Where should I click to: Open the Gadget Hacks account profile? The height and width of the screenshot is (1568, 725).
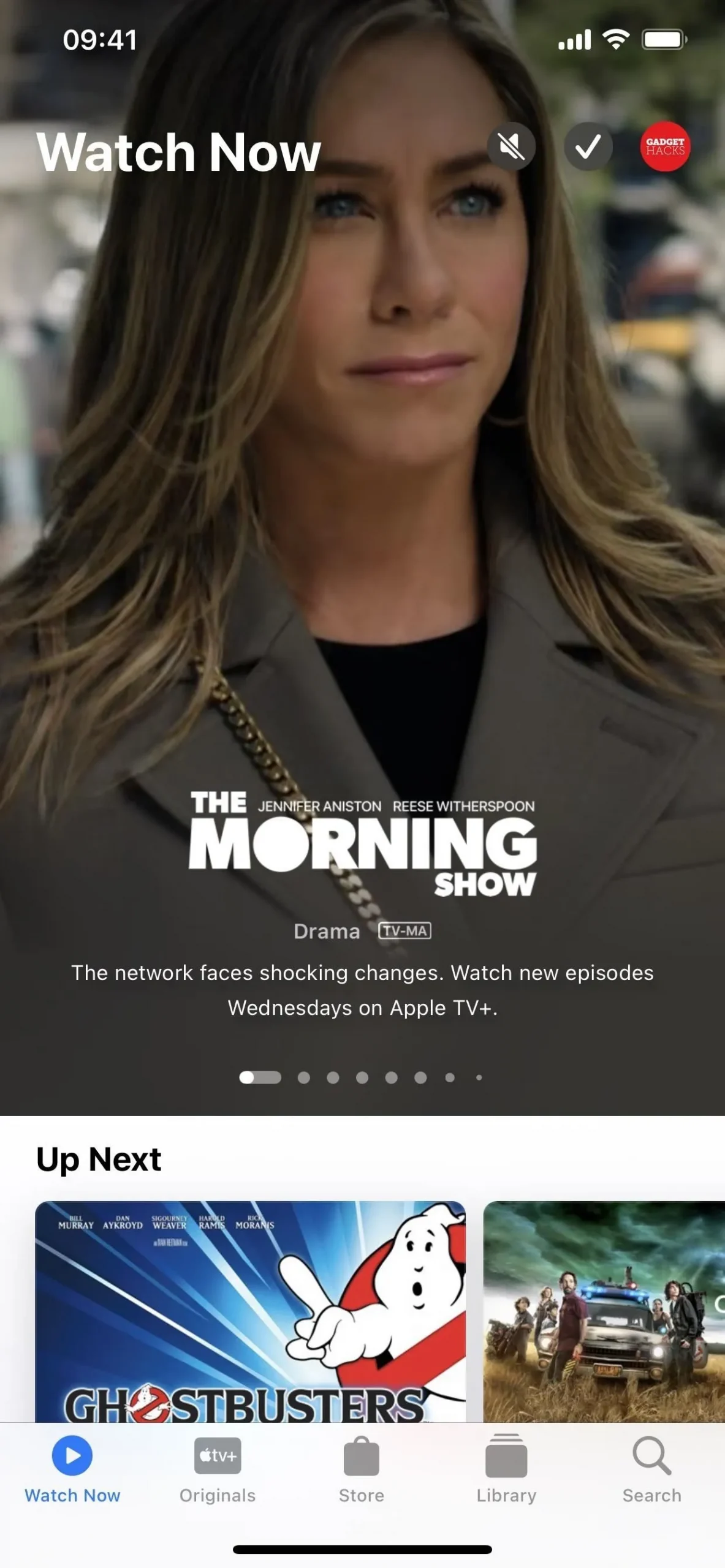pos(665,147)
